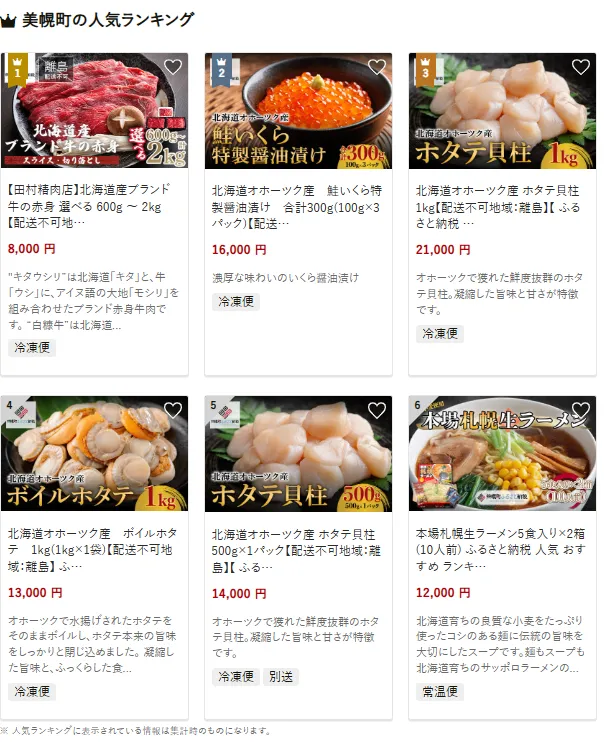Viewport: 613px width, 742px height.
Task: Favorite the 北海道産ブランド牛の赤身 item
Action: (x=173, y=68)
